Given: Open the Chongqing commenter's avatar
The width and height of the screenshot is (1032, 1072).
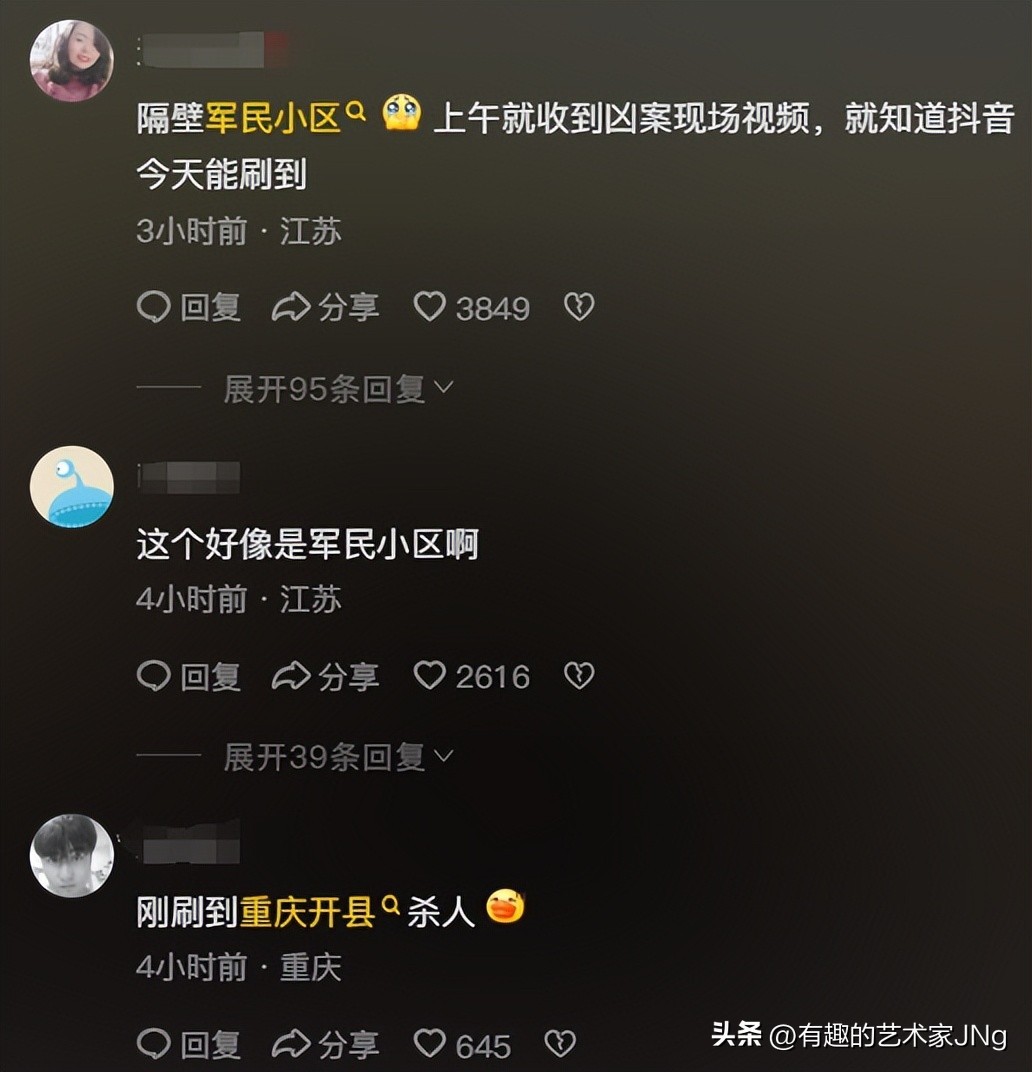Looking at the screenshot, I should [x=72, y=855].
